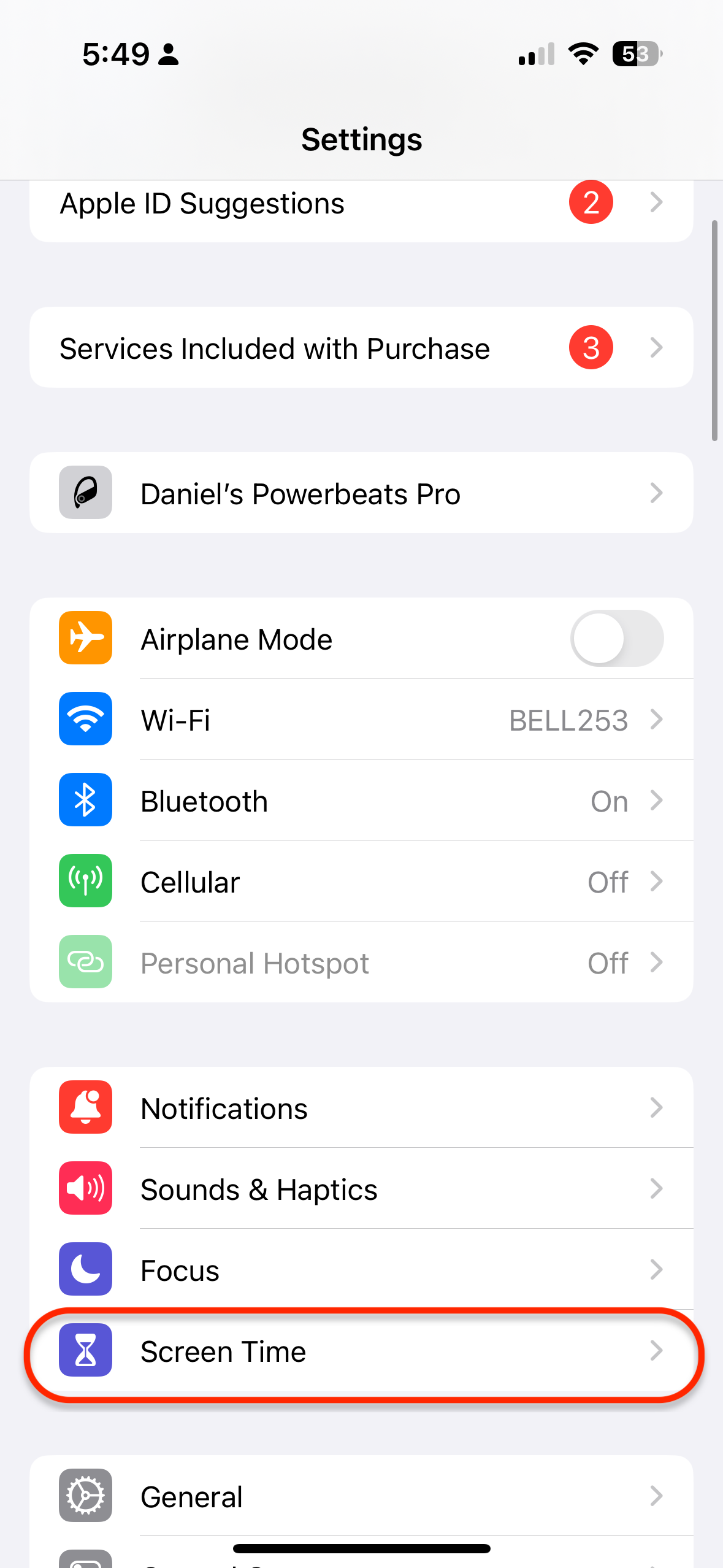Image resolution: width=723 pixels, height=1568 pixels.
Task: Open Wi-Fi settings
Action: click(x=361, y=719)
